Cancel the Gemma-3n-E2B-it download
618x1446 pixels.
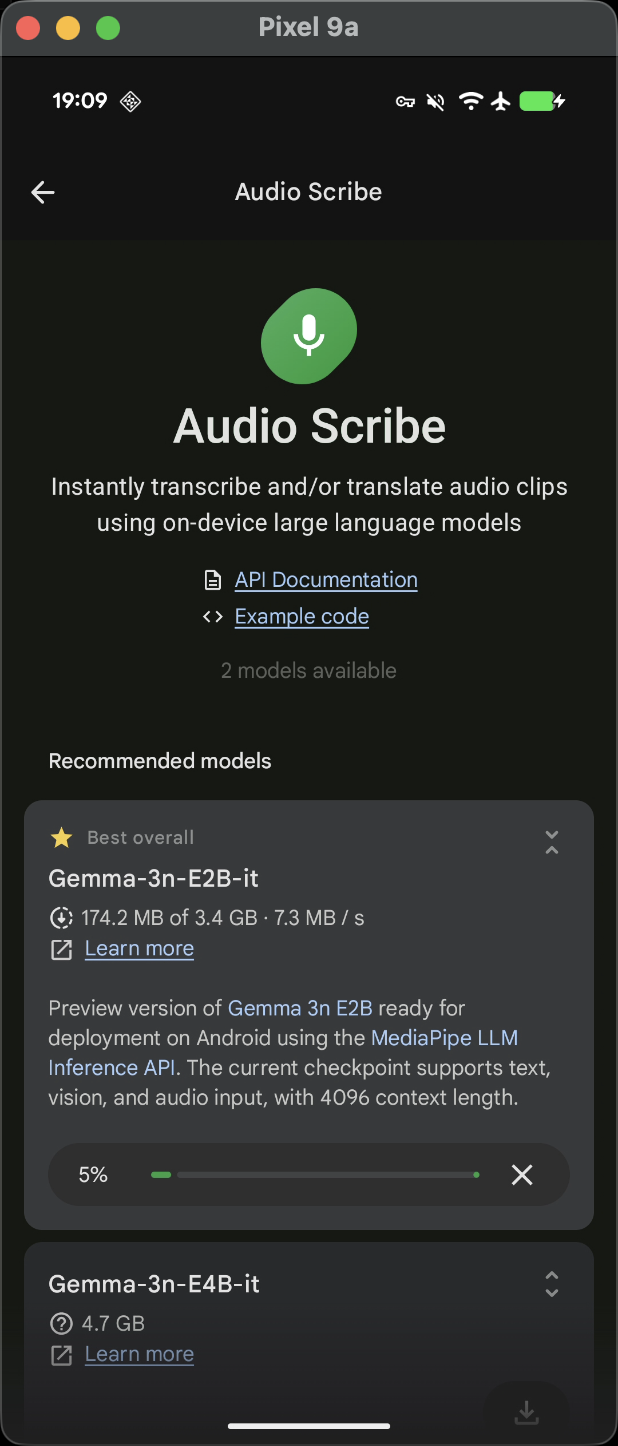click(522, 1175)
